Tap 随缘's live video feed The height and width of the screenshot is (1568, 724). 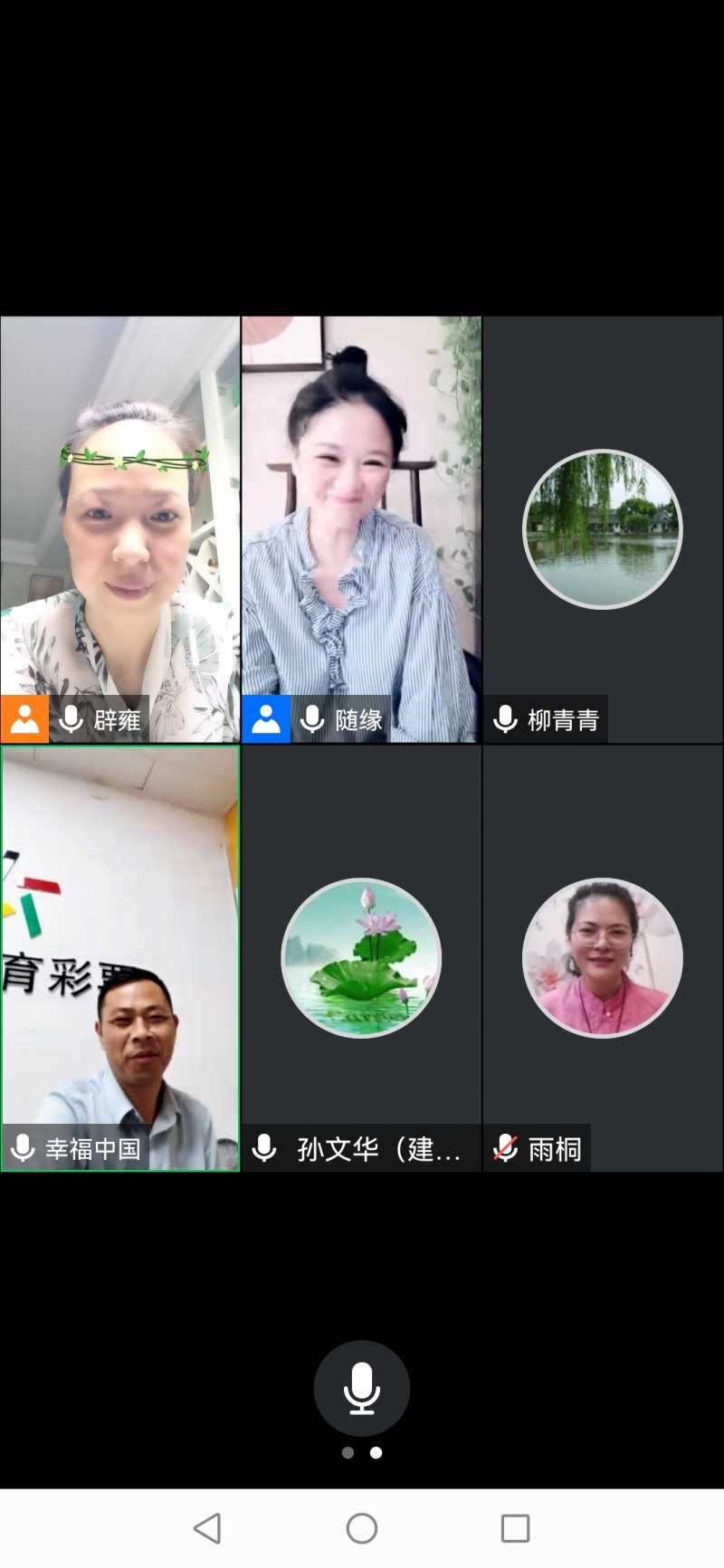[361, 507]
